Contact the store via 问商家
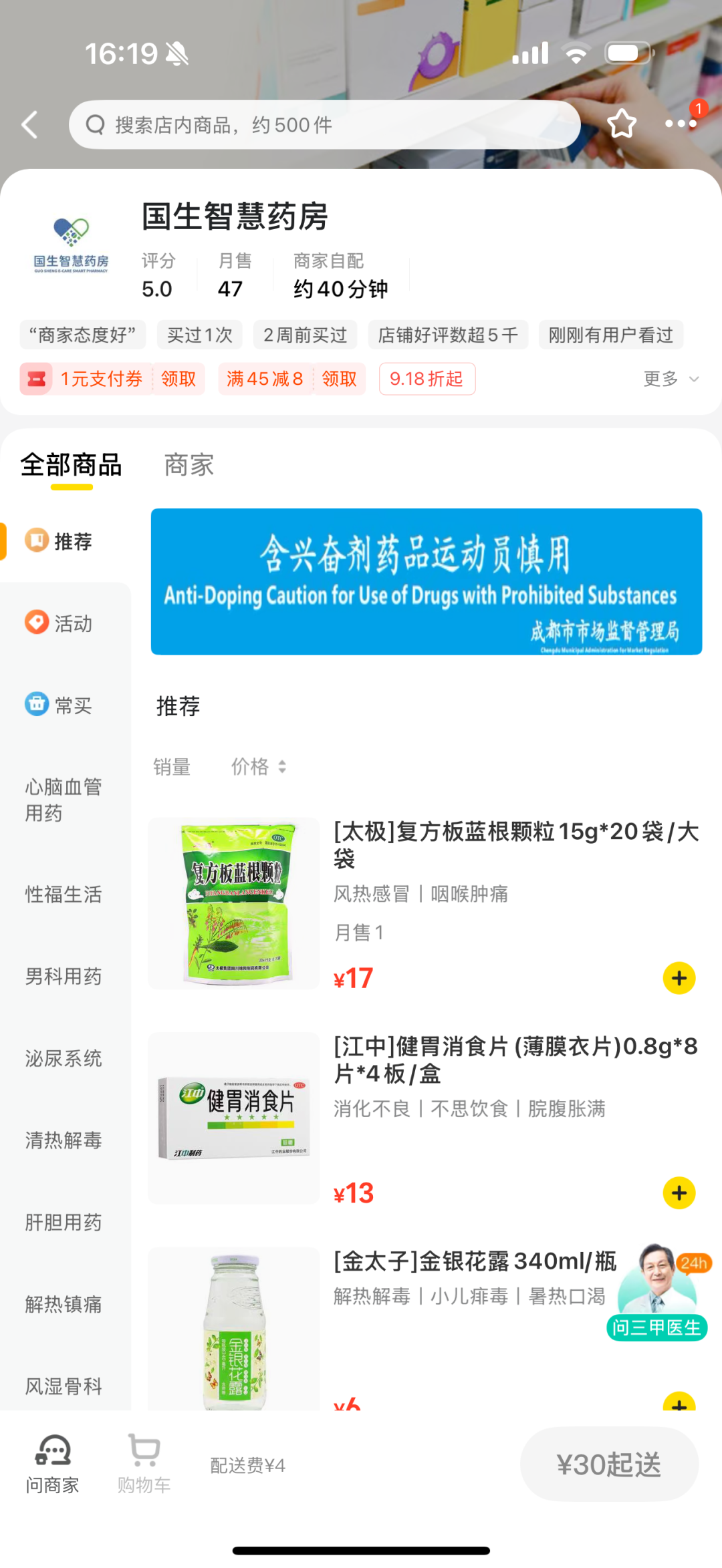722x1568 pixels. pyautogui.click(x=52, y=1464)
